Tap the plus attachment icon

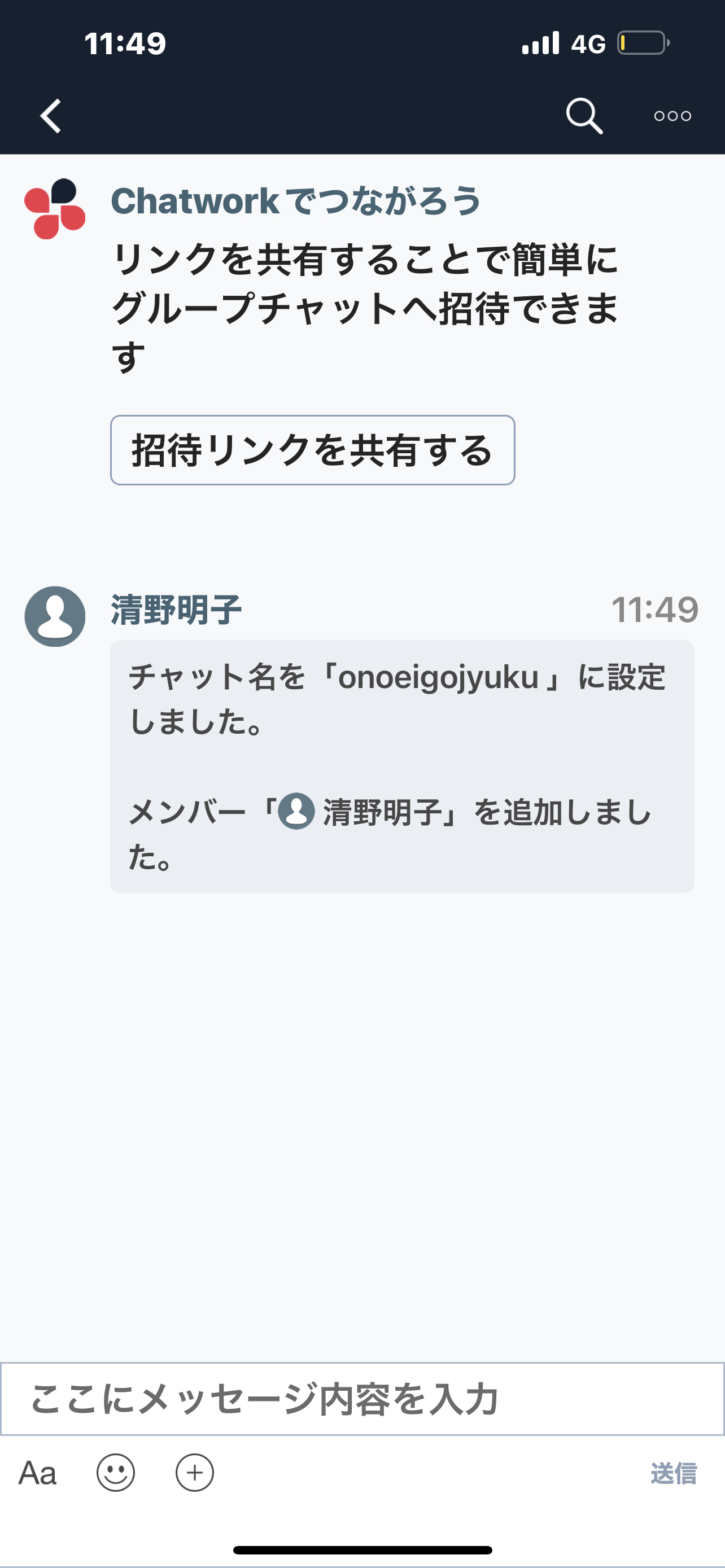(x=195, y=1473)
